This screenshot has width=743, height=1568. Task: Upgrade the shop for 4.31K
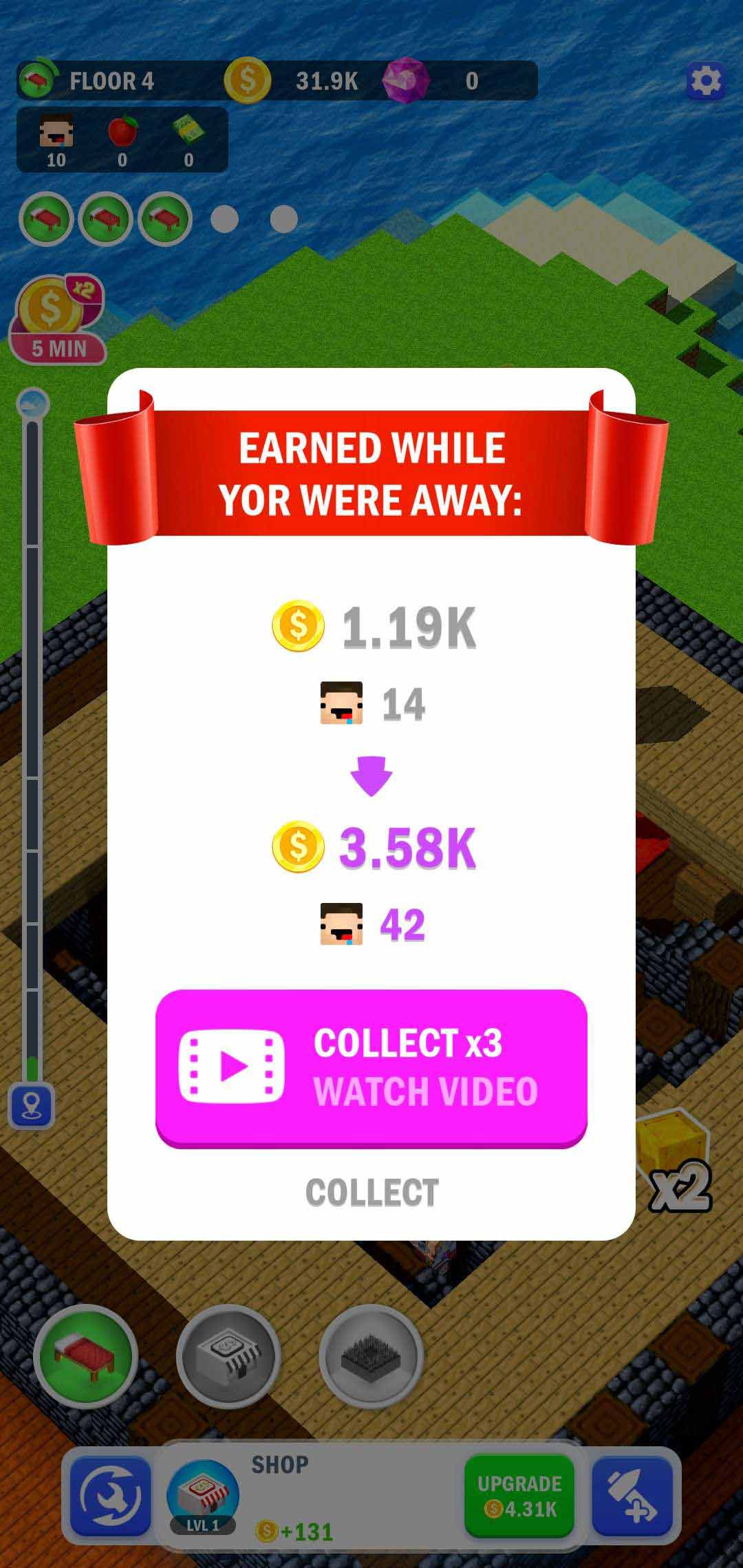point(519,1496)
